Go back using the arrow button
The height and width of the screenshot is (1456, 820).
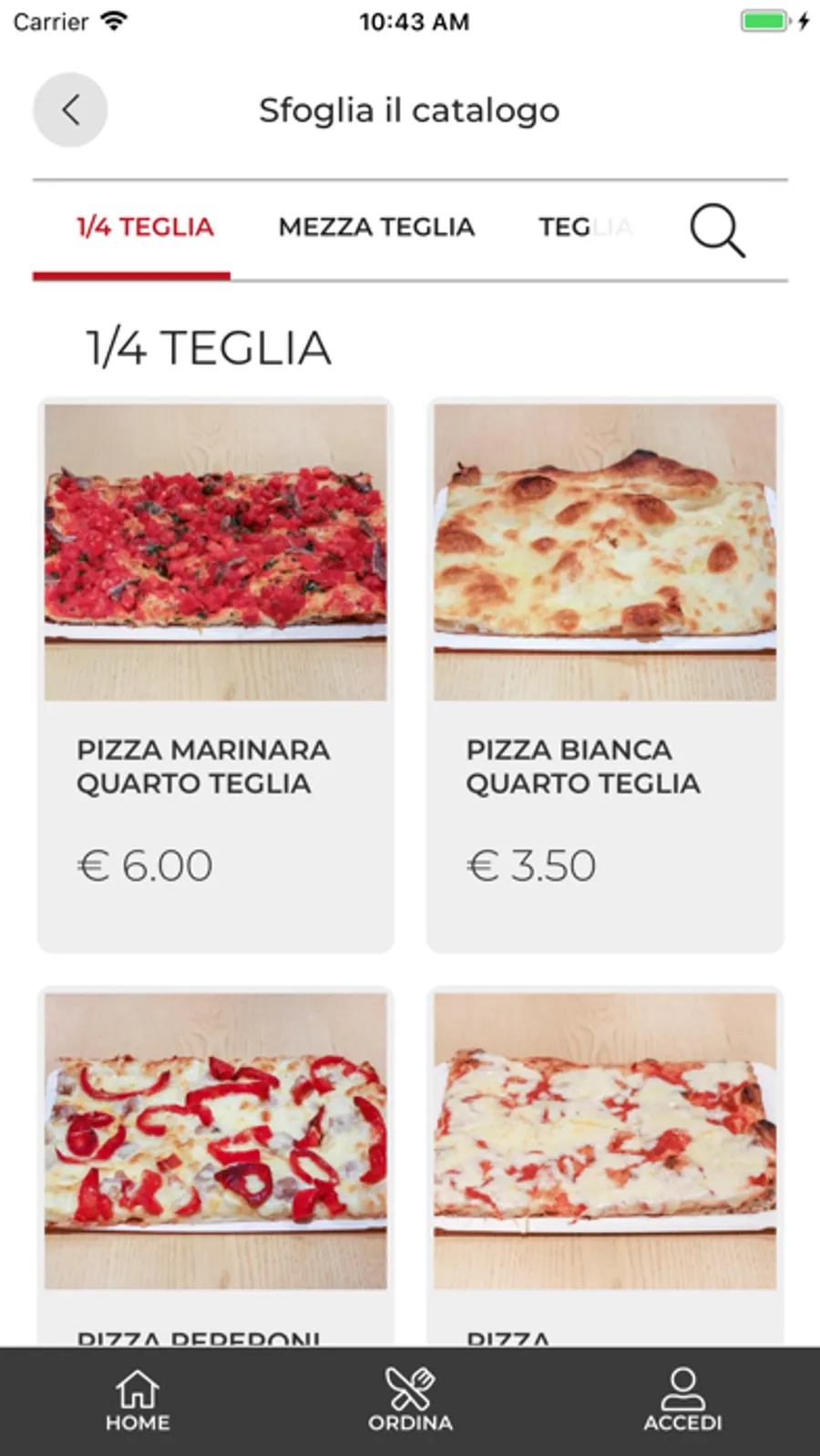tap(70, 110)
